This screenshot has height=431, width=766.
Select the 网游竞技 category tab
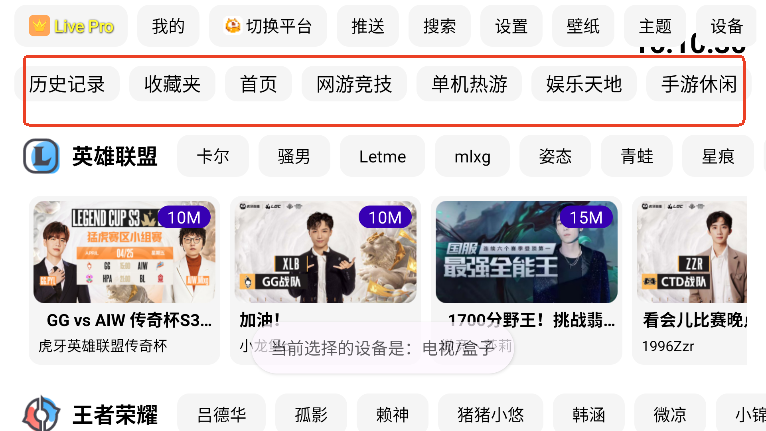pyautogui.click(x=354, y=84)
